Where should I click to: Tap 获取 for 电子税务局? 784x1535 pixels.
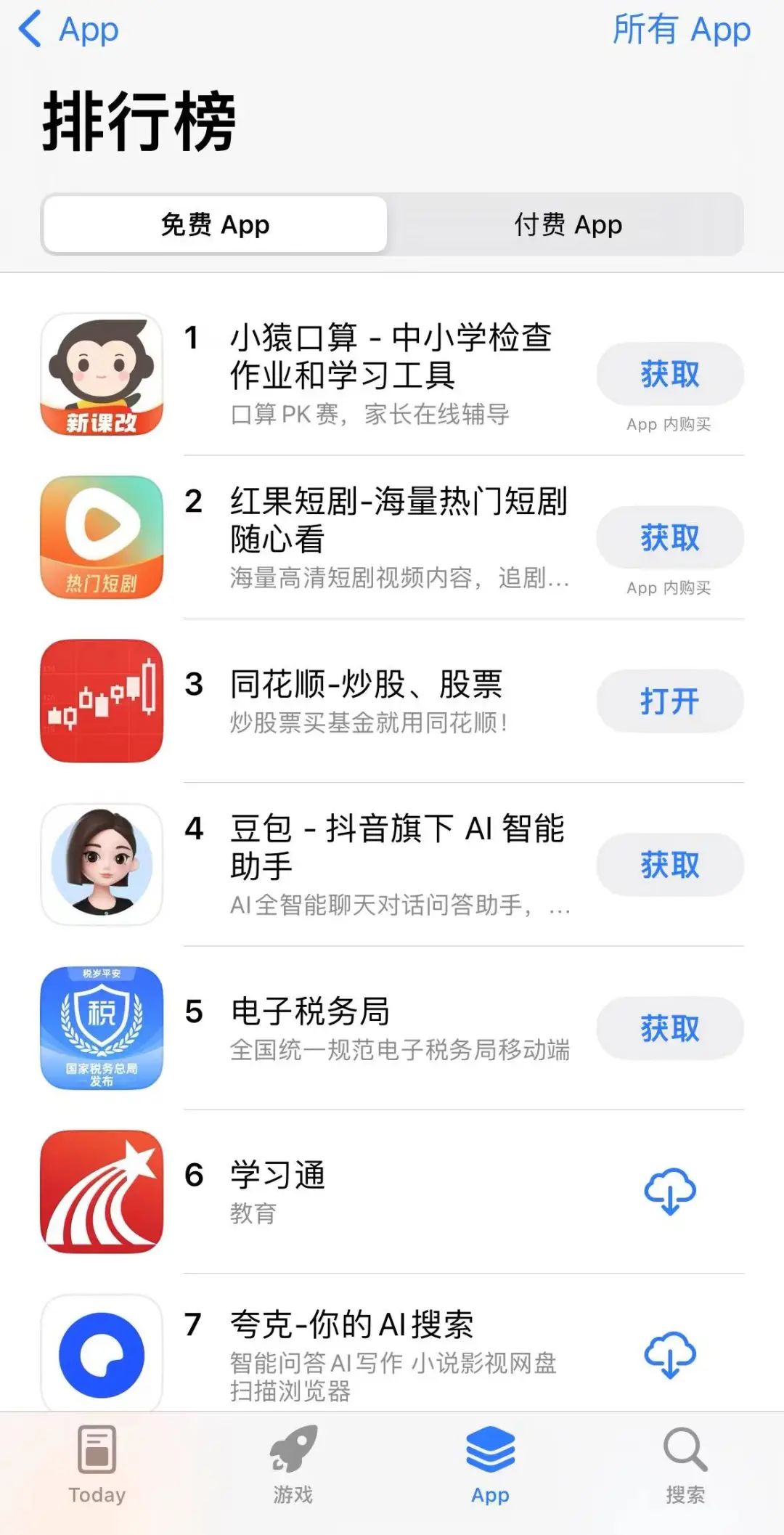coord(669,1028)
